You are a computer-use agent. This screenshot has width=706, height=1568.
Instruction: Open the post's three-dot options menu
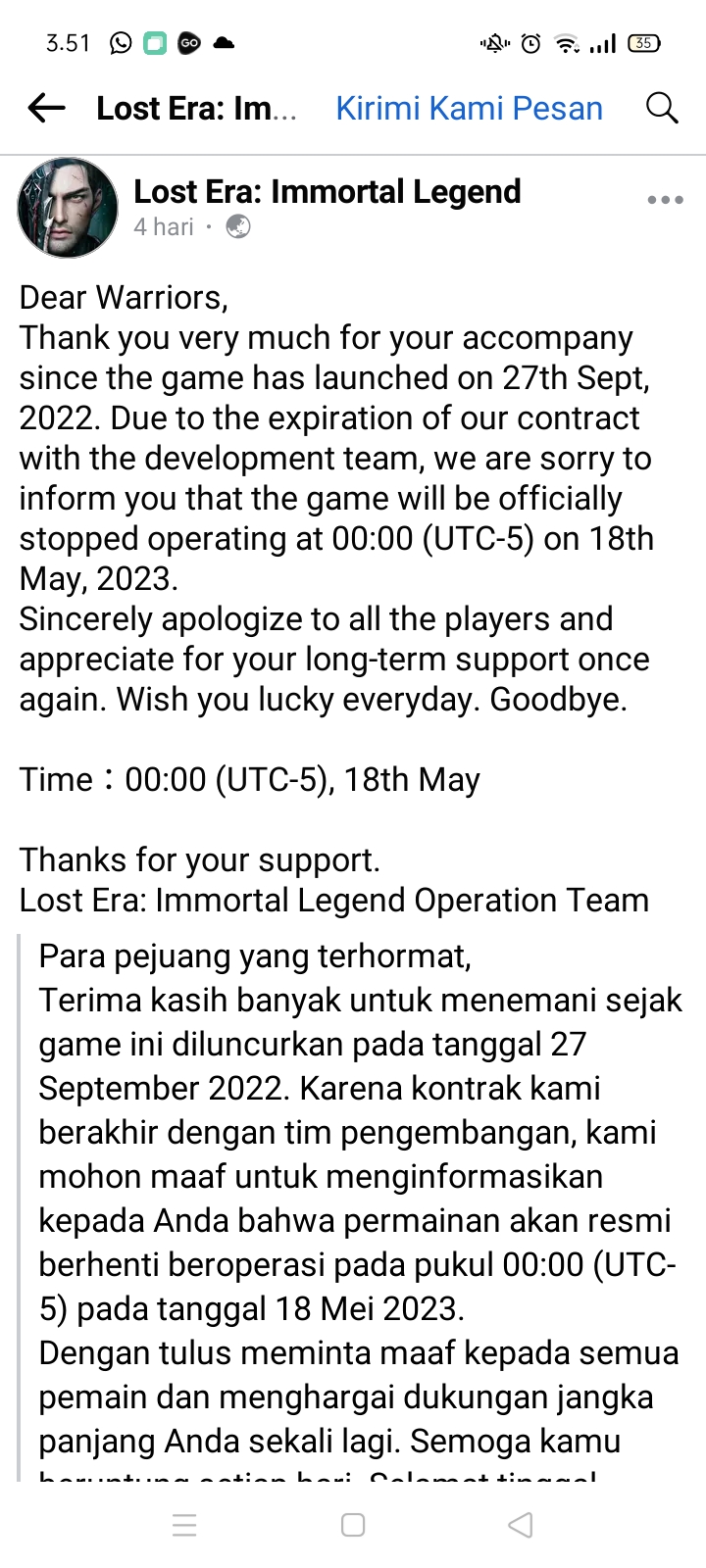coord(665,200)
